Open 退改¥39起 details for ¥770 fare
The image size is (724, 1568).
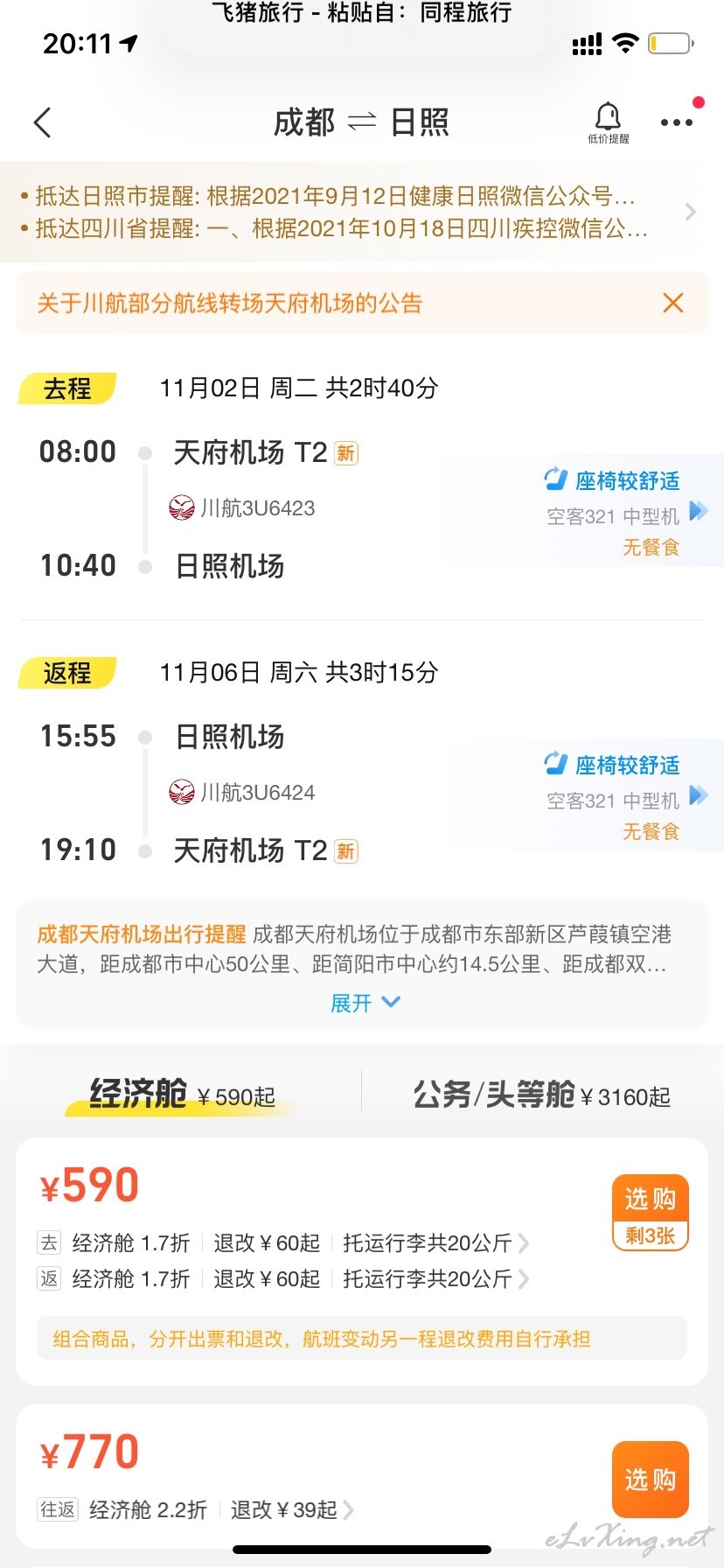point(292,1510)
